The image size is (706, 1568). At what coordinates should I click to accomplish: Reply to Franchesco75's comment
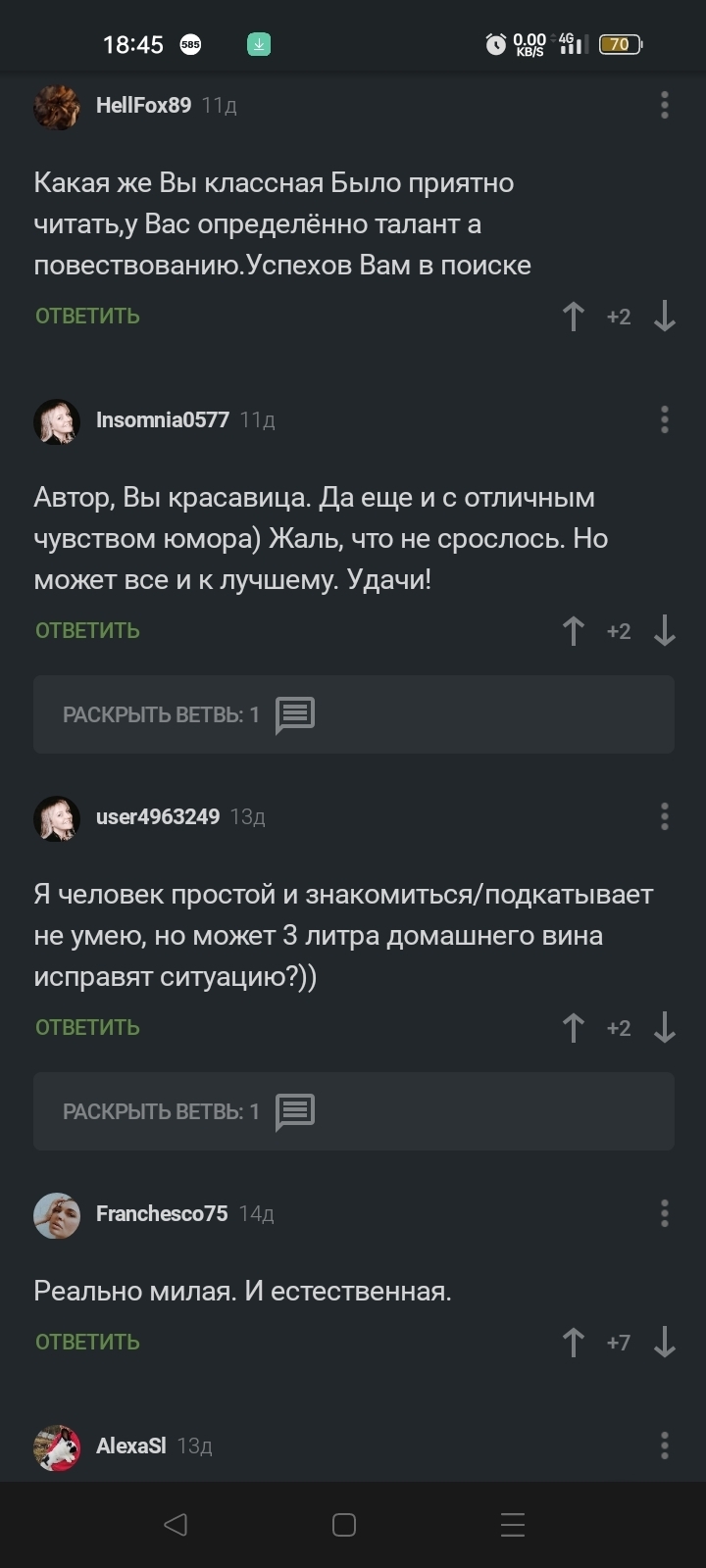tap(87, 1343)
